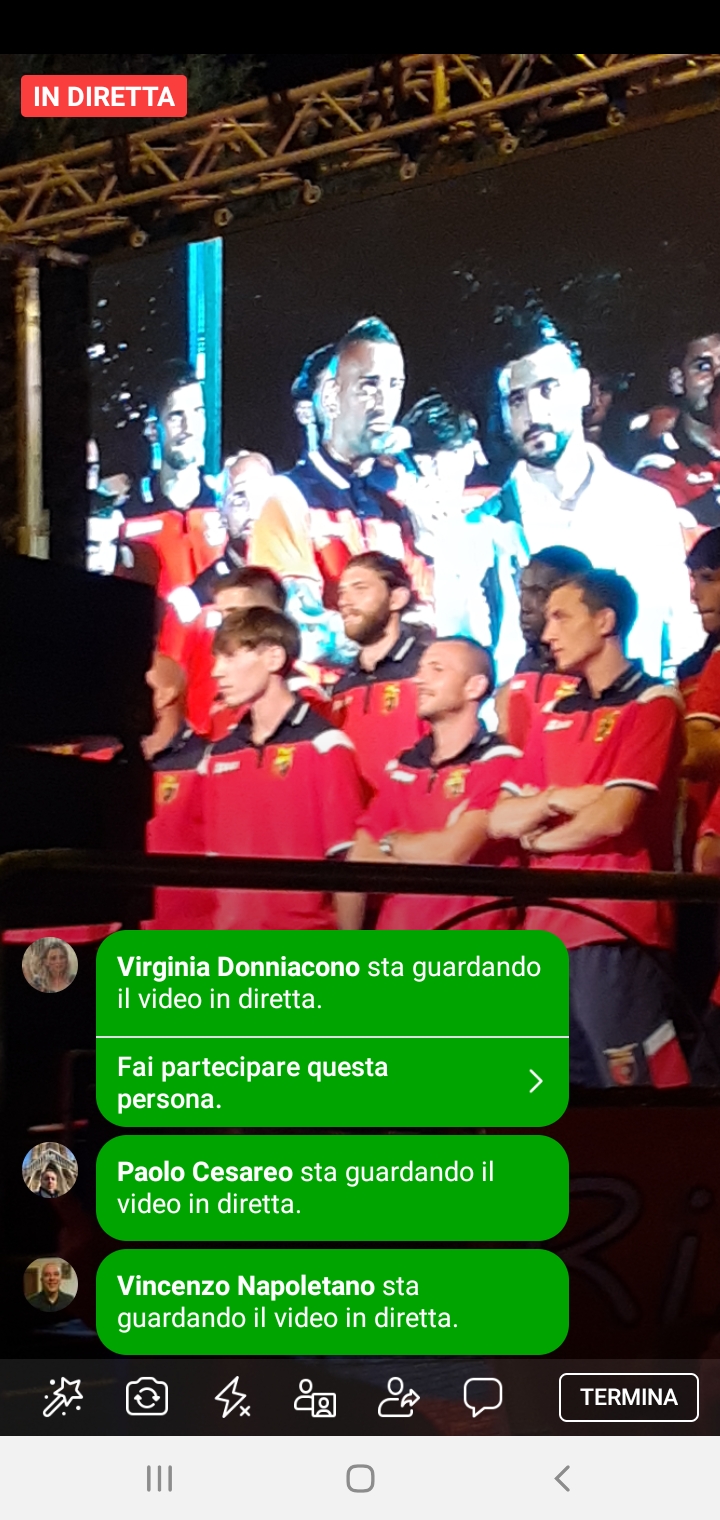Open the comment bubble

pos(483,1397)
